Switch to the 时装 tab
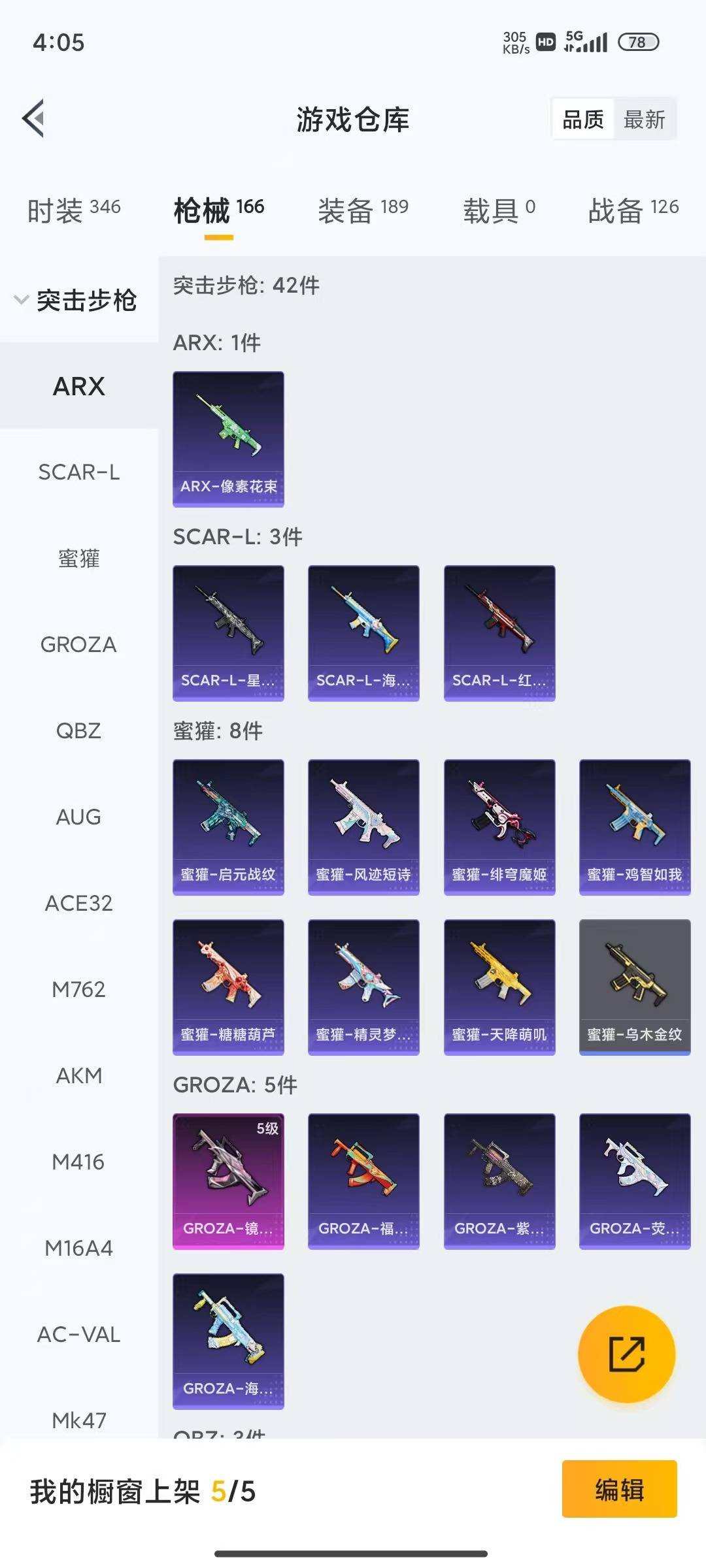Image resolution: width=706 pixels, height=1568 pixels. (73, 210)
